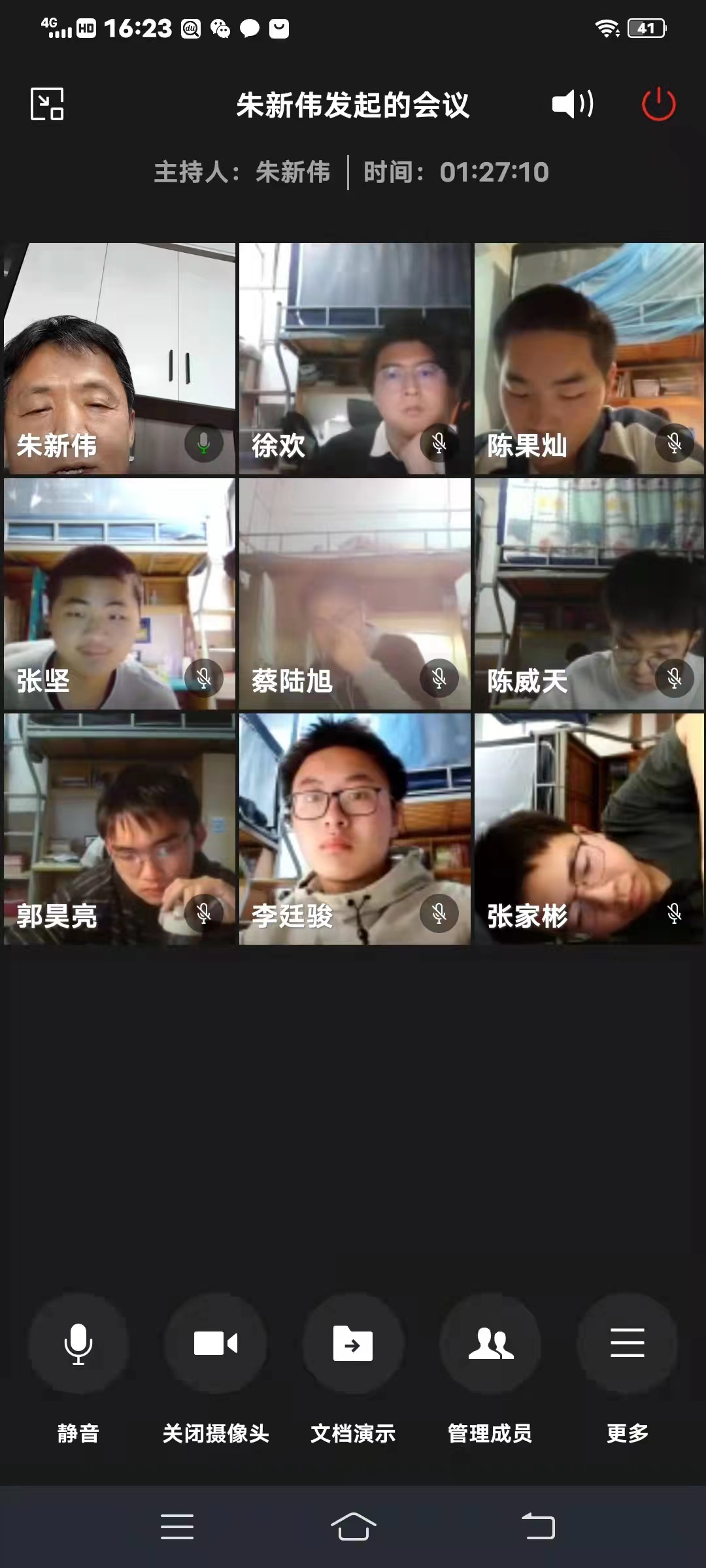
Task: Open 陈威天's video tile
Action: (589, 593)
